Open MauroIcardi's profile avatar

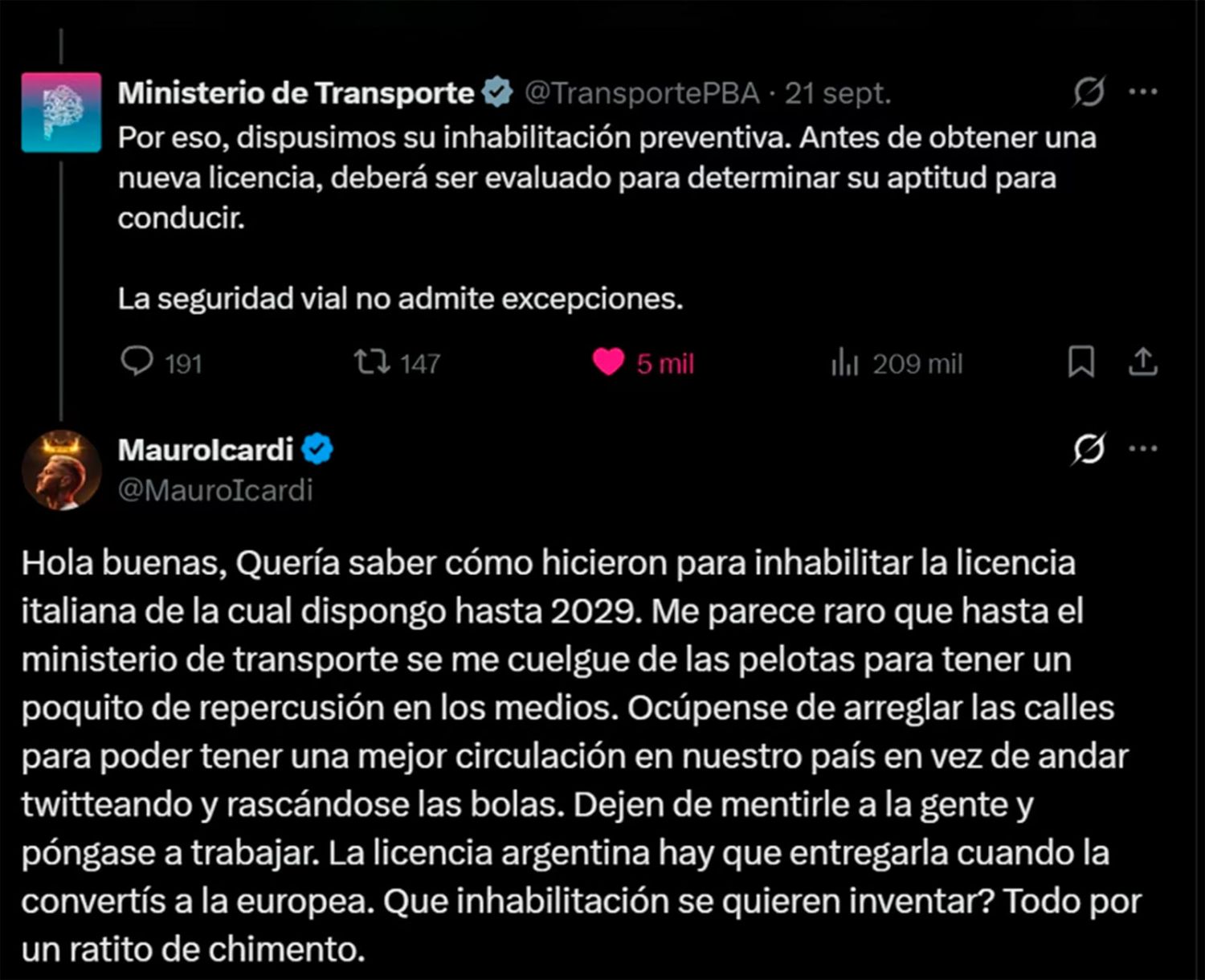[61, 471]
